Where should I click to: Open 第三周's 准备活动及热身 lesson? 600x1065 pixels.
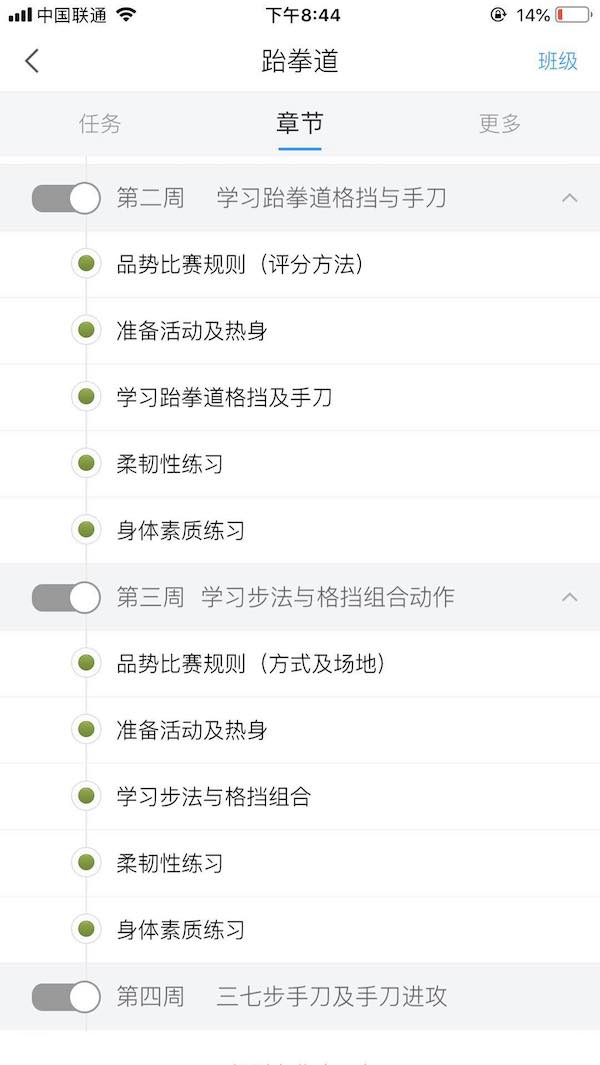tap(300, 730)
